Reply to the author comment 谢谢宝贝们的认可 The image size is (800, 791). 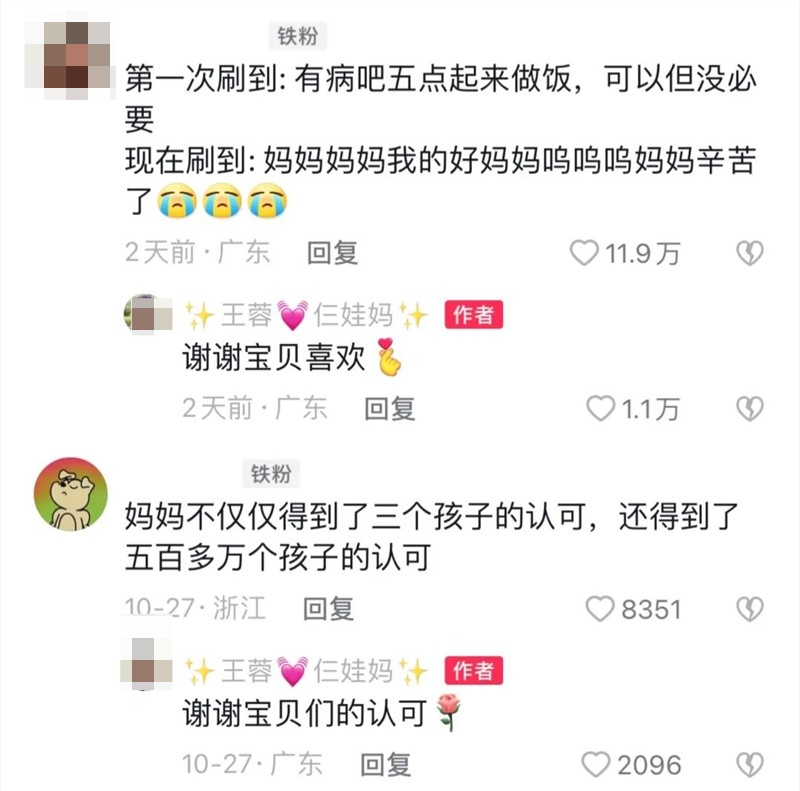[x=385, y=765]
